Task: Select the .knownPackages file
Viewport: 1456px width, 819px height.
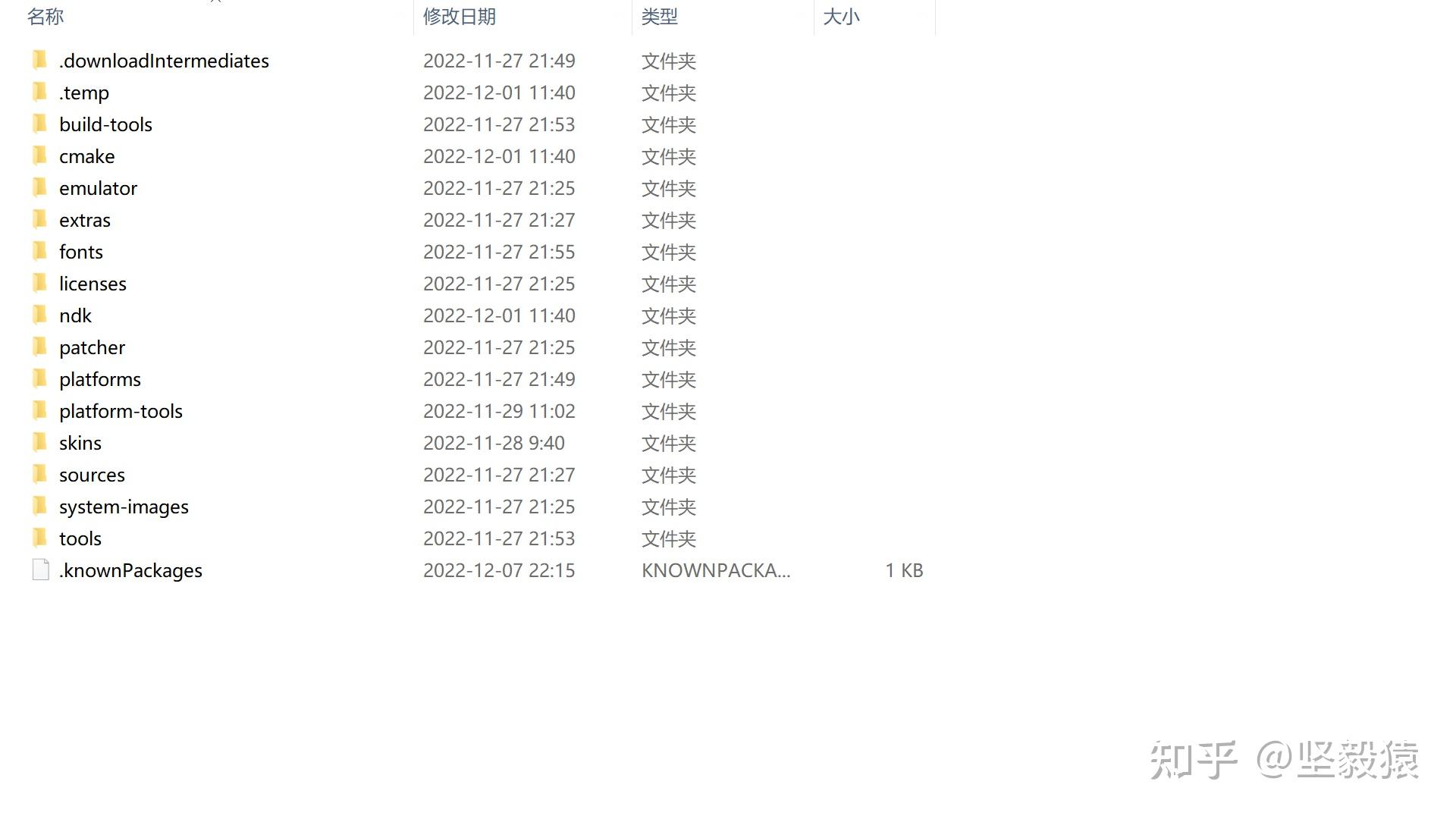Action: pyautogui.click(x=130, y=570)
